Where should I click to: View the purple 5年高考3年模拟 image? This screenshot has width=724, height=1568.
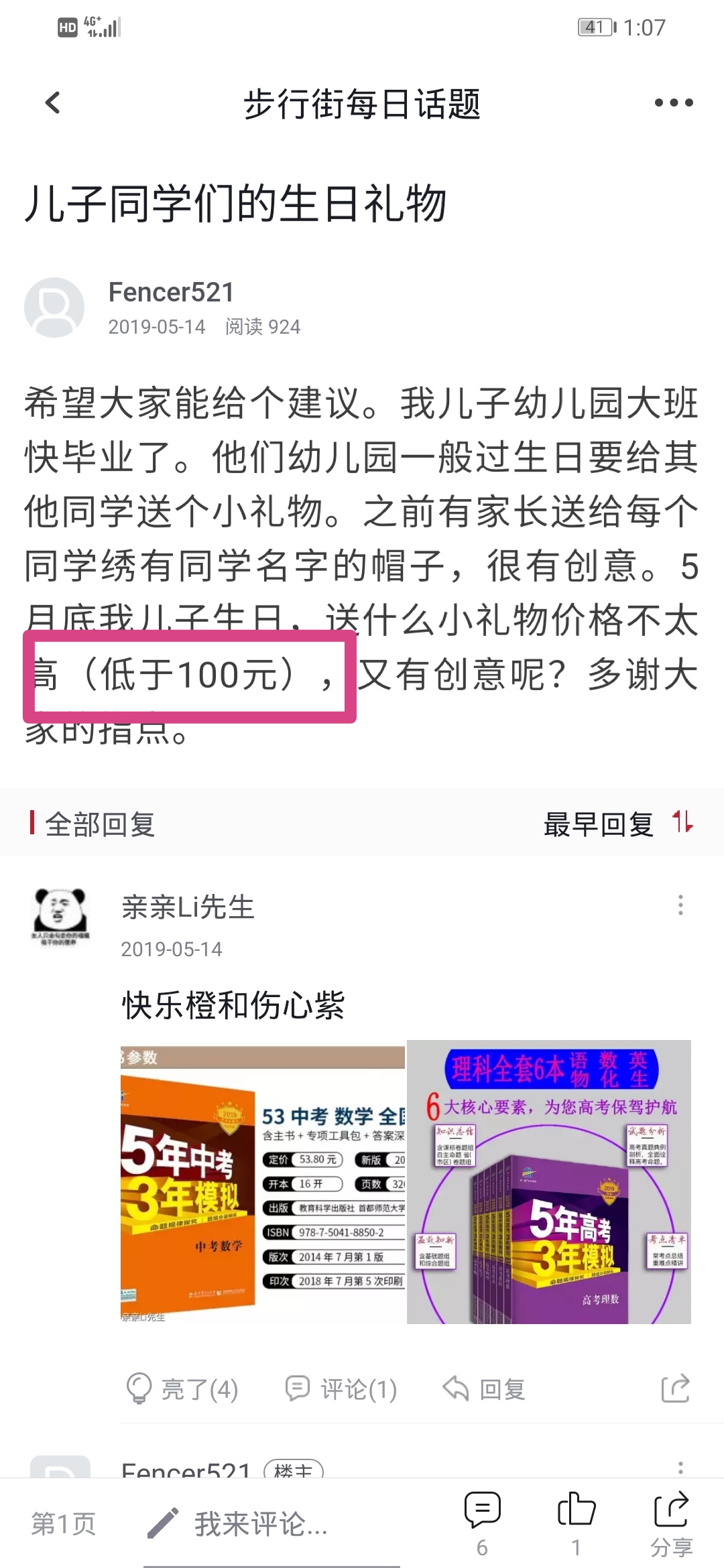tap(549, 1182)
